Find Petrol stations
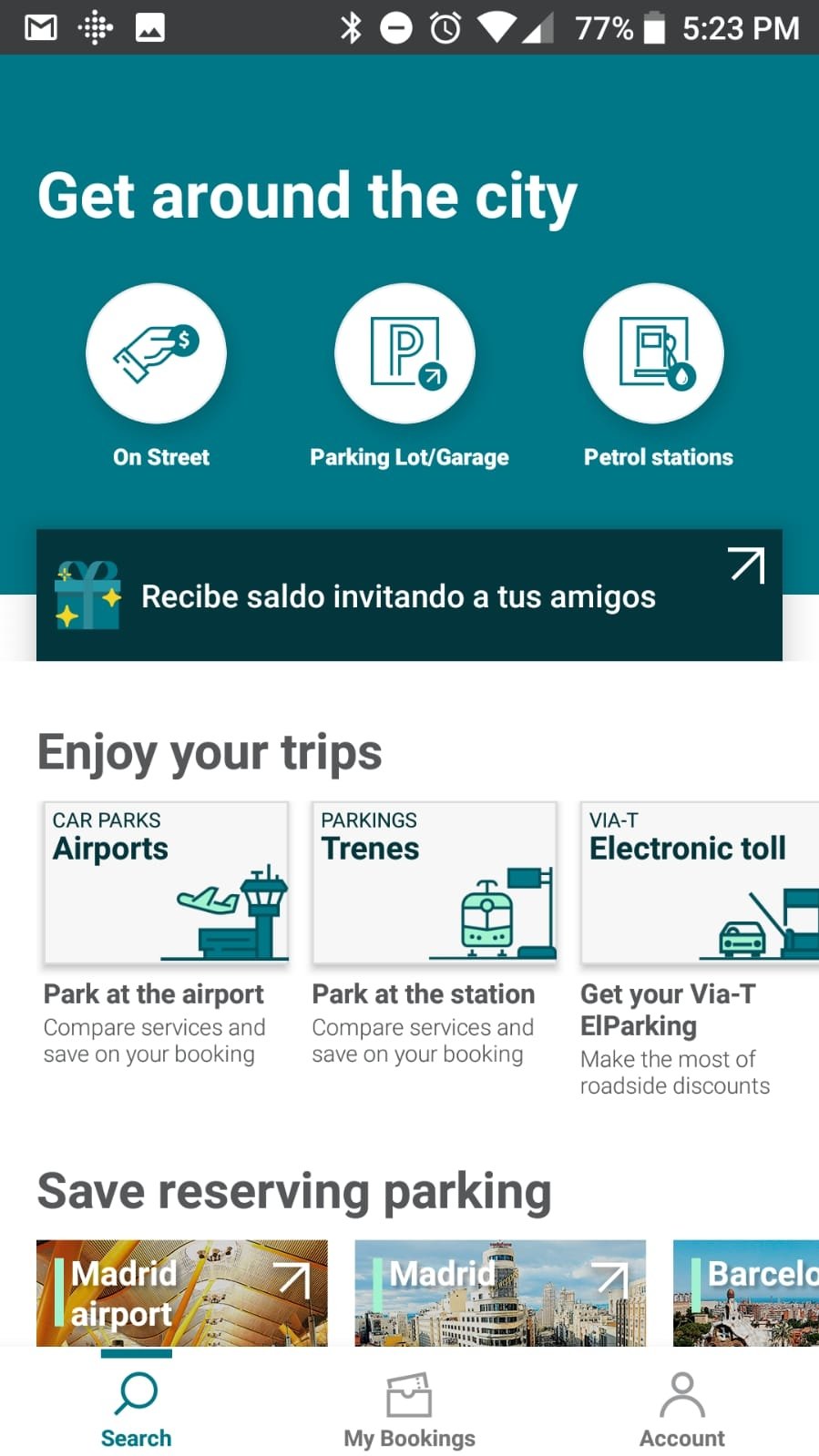The height and width of the screenshot is (1456, 819). pos(653,354)
